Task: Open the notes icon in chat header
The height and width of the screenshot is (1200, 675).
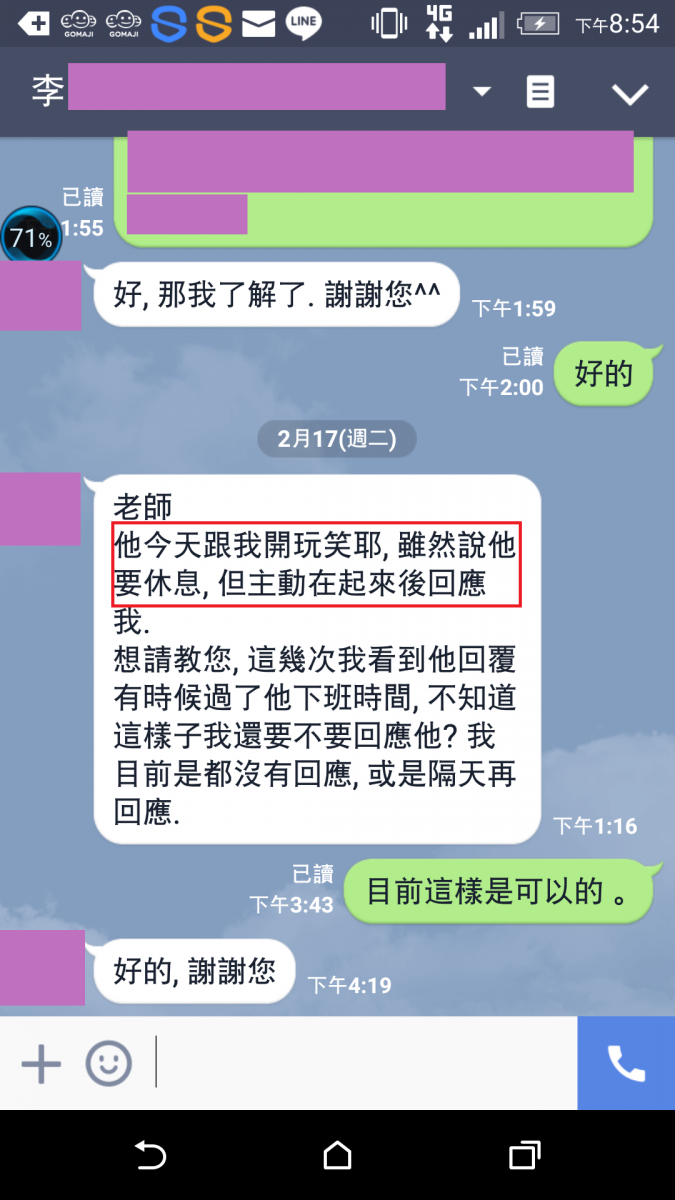Action: [540, 93]
